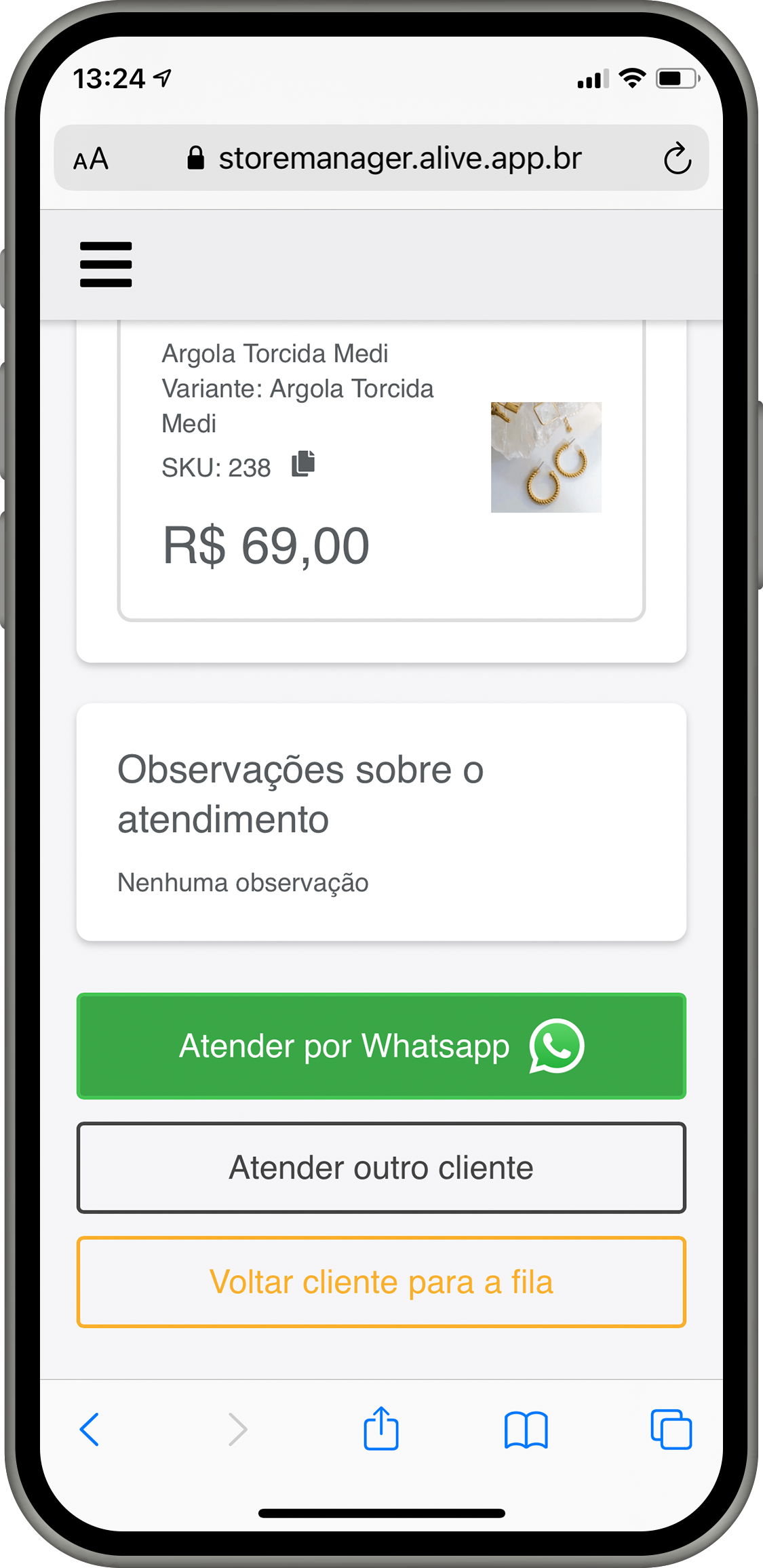
Task: Show open Safari tabs
Action: tap(671, 1430)
